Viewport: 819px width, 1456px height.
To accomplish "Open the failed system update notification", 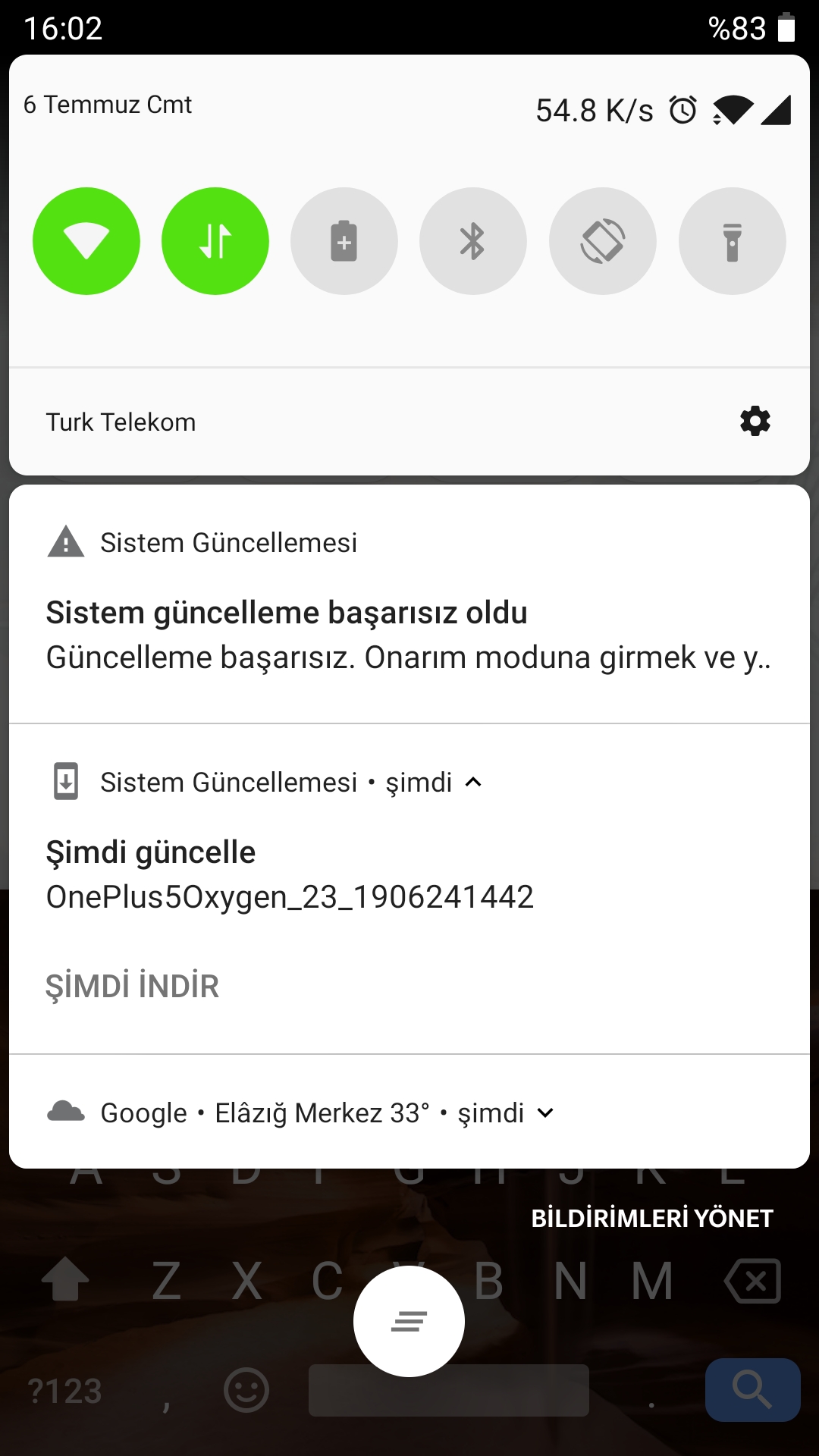I will click(x=409, y=604).
